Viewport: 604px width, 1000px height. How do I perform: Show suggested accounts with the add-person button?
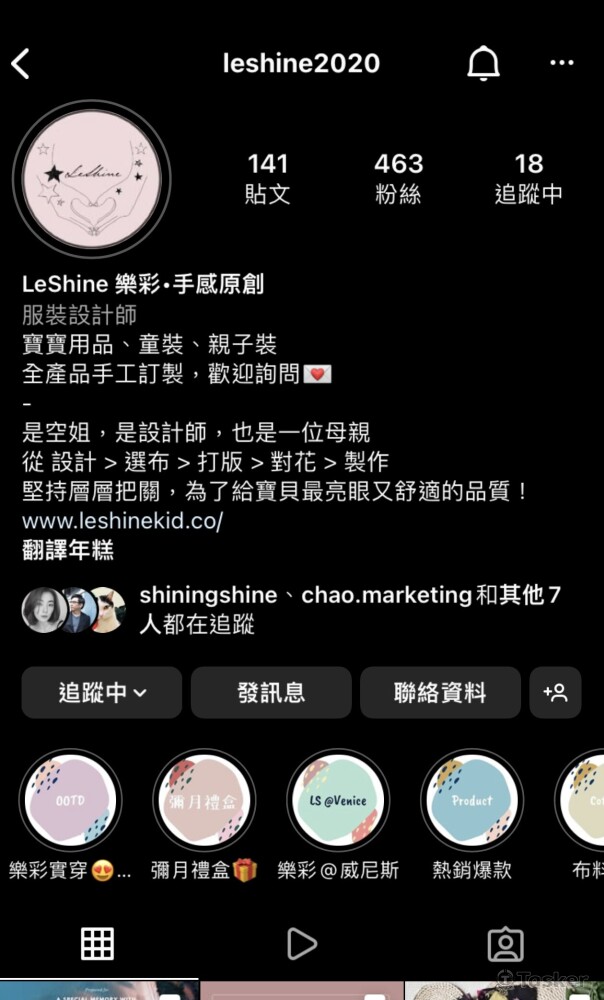click(x=555, y=692)
